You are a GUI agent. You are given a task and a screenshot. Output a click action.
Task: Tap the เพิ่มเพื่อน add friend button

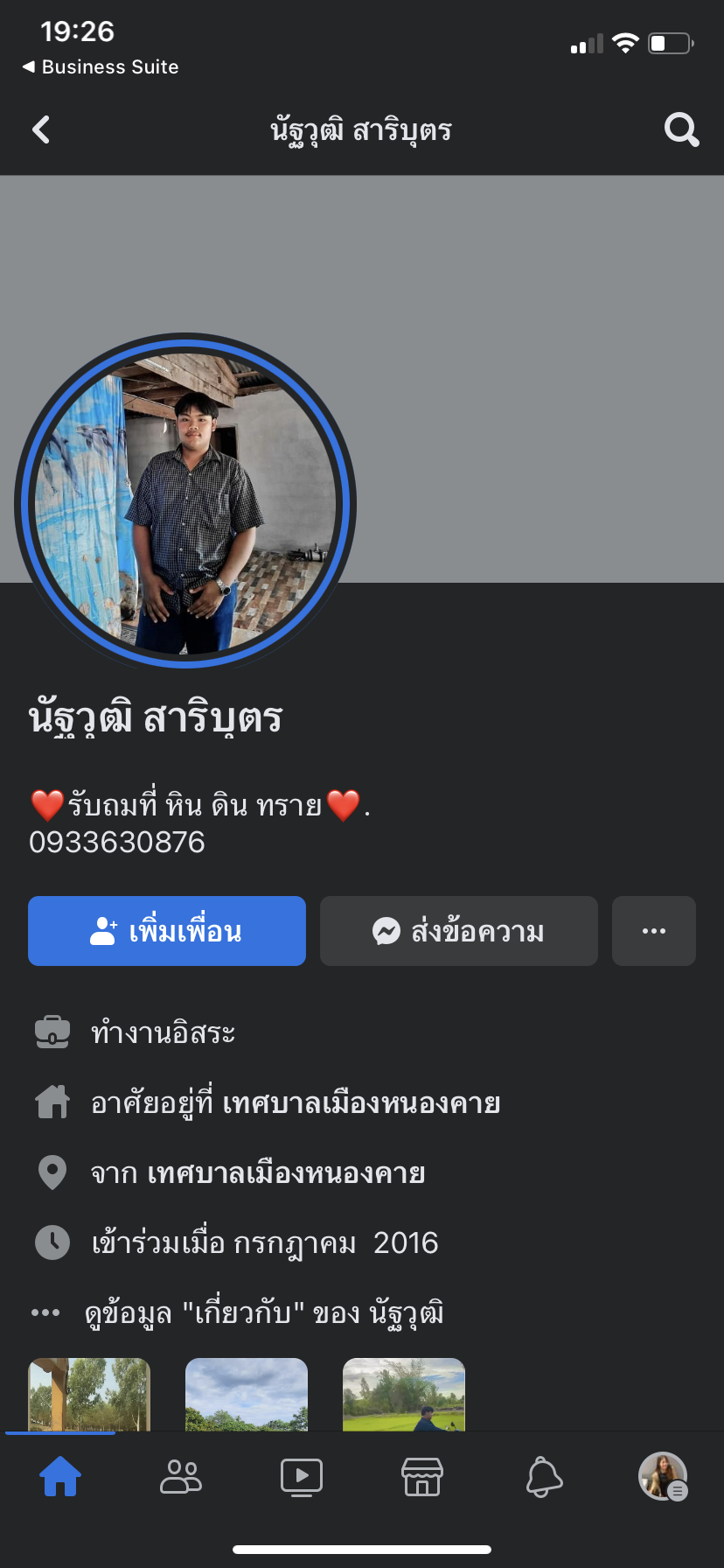(167, 931)
